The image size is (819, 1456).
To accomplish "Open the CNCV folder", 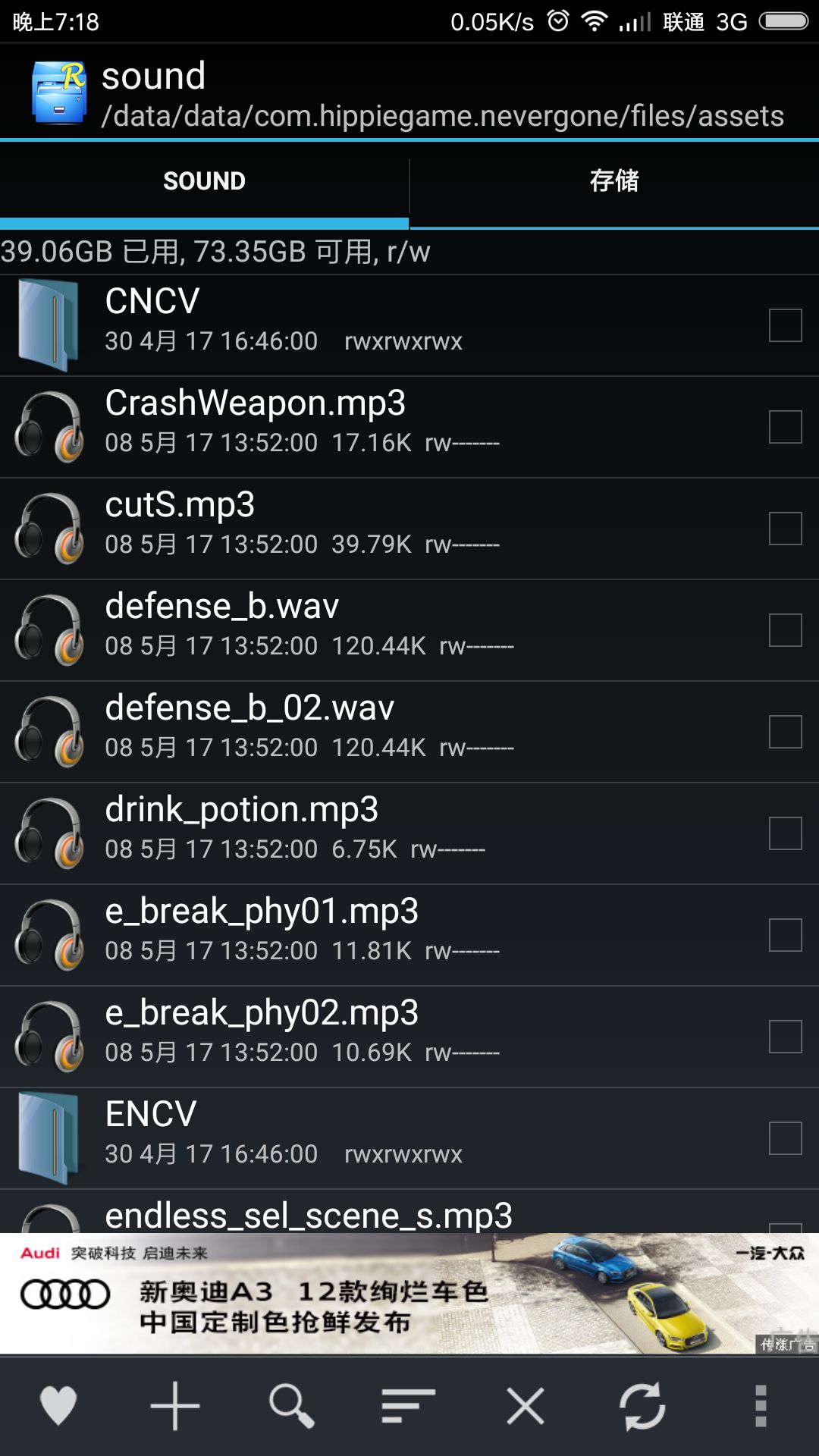I will [303, 318].
